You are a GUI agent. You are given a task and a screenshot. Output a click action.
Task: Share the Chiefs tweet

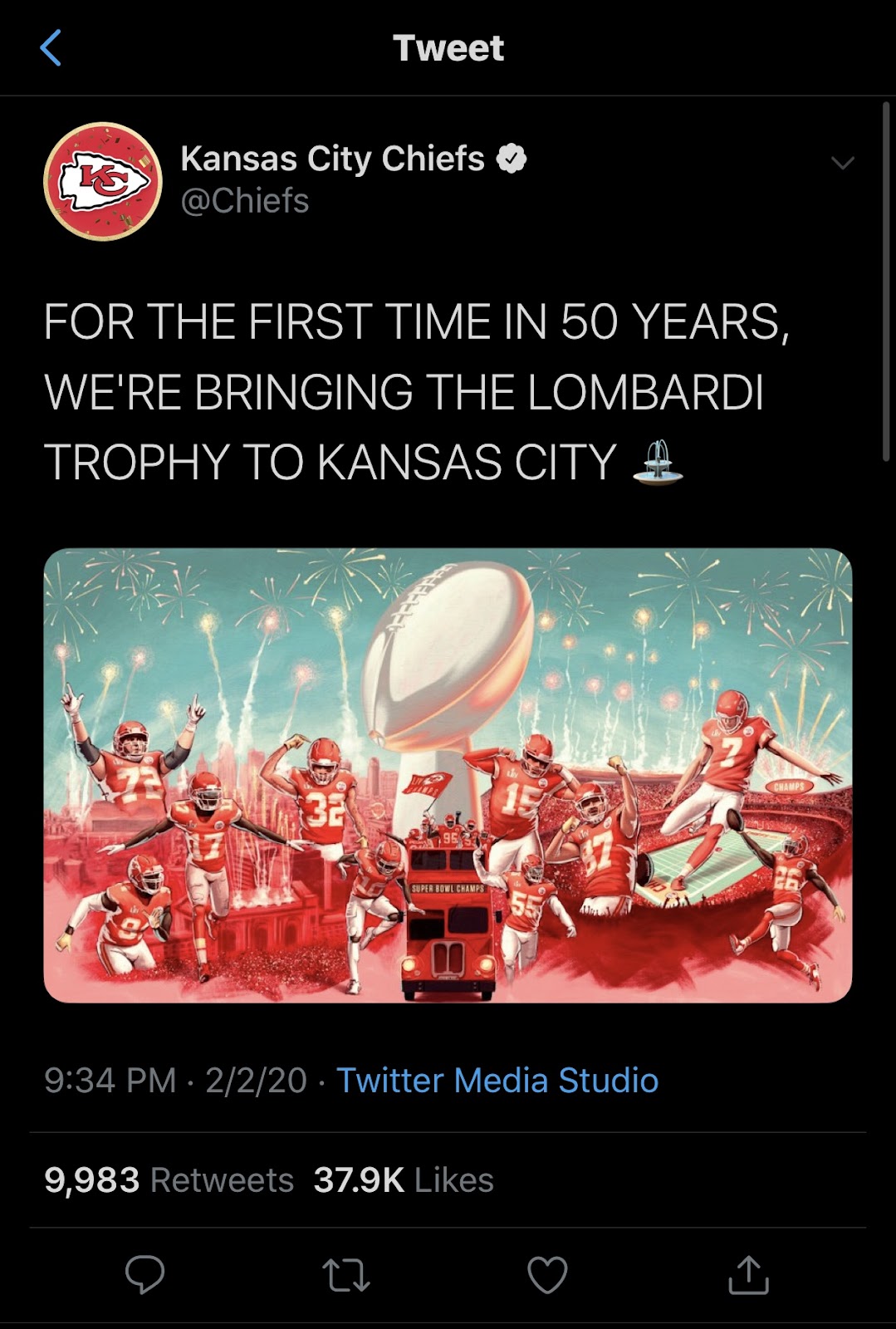(748, 1275)
